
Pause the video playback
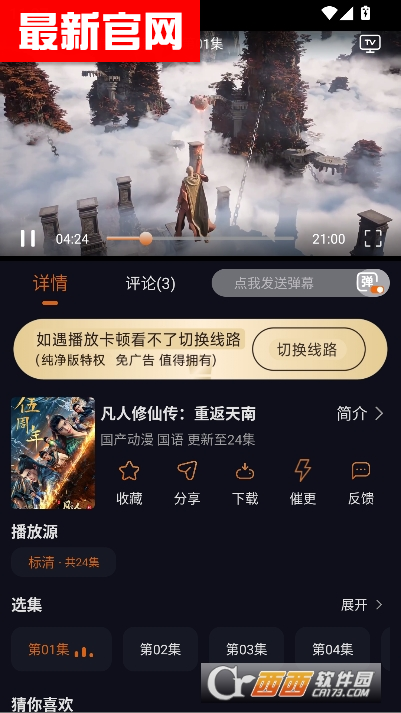pos(28,238)
